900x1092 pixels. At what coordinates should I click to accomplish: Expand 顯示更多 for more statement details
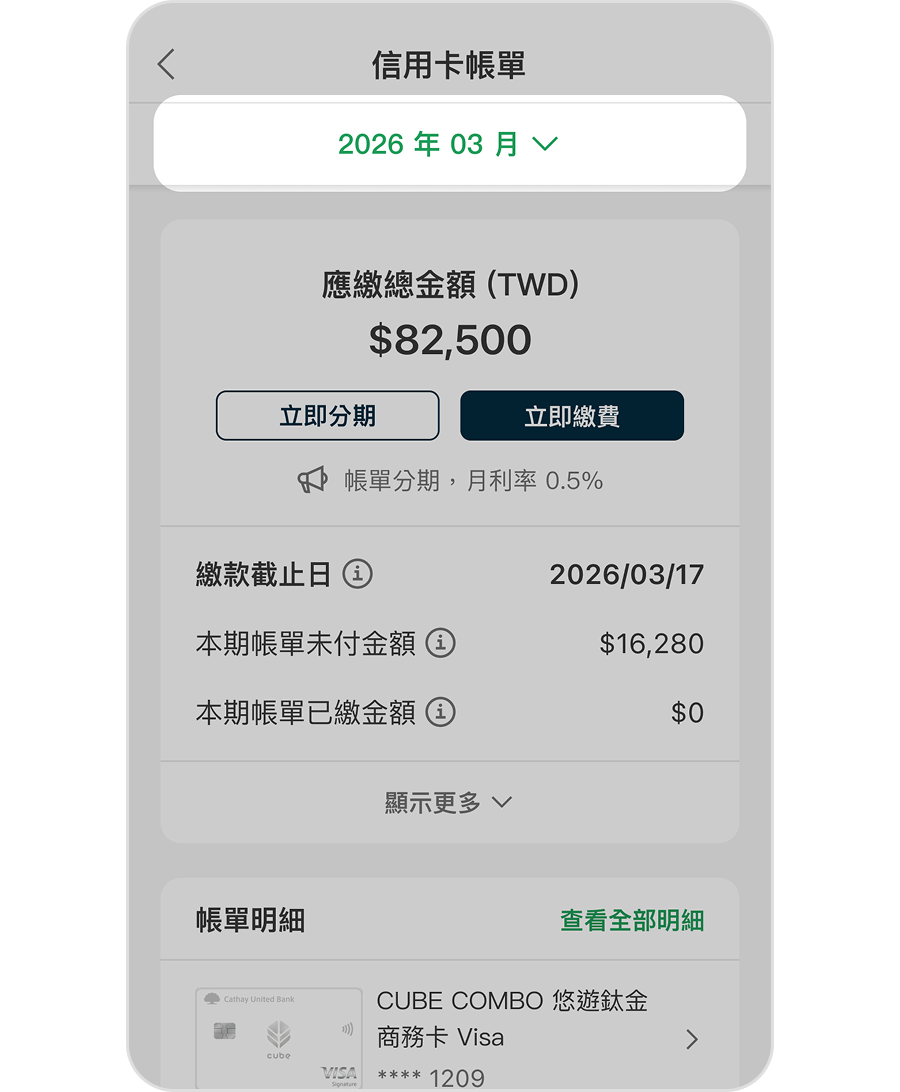click(x=449, y=802)
